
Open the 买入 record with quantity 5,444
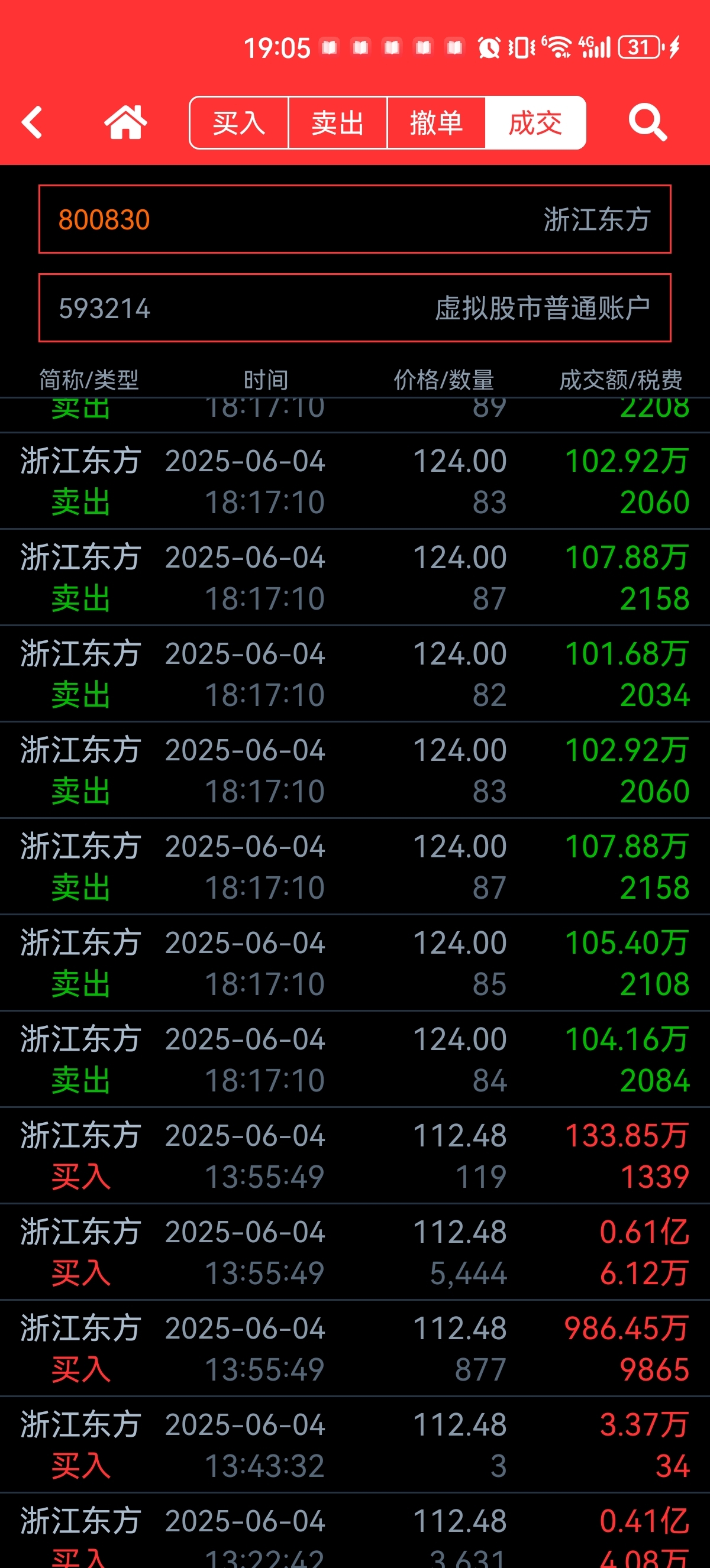click(x=355, y=1252)
